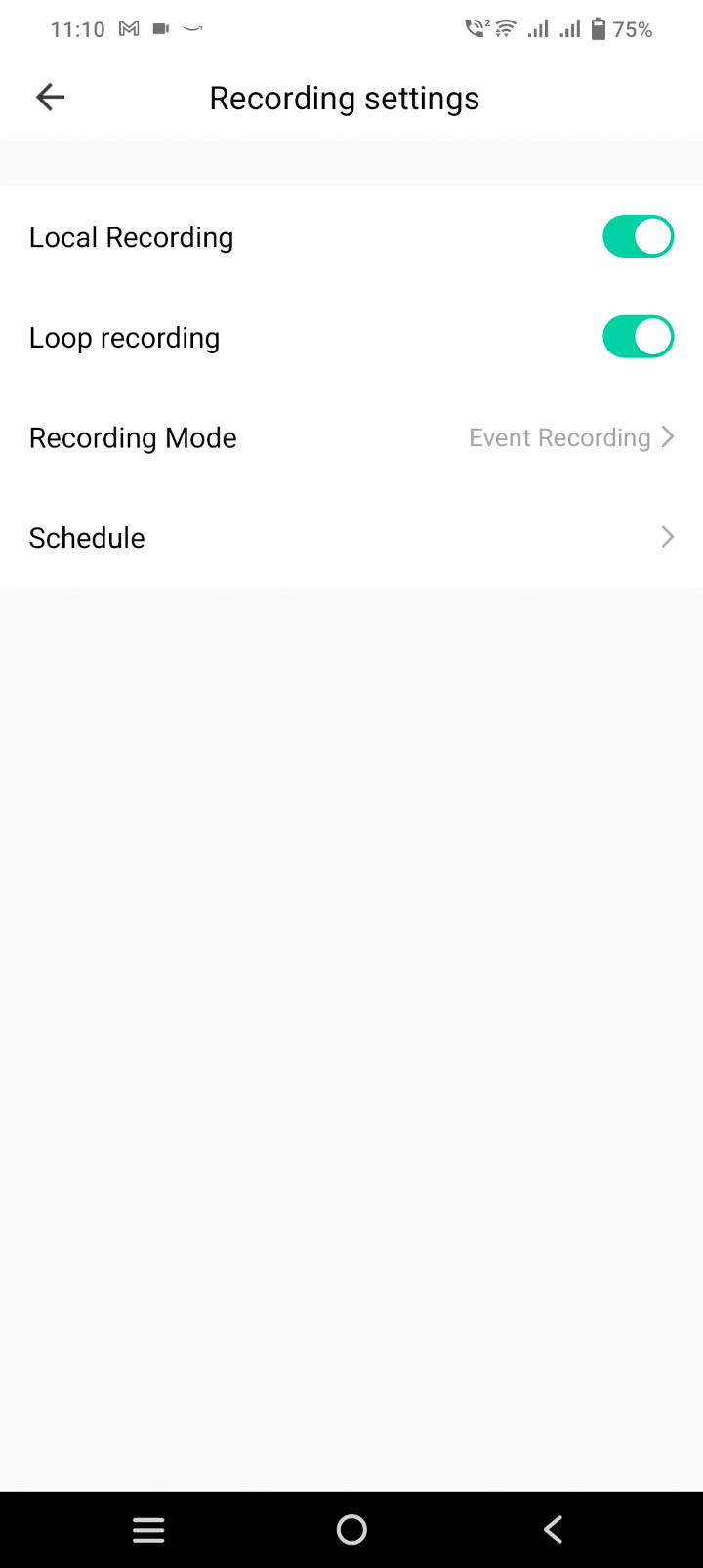
Task: Disable Loop recording switch
Action: (638, 338)
